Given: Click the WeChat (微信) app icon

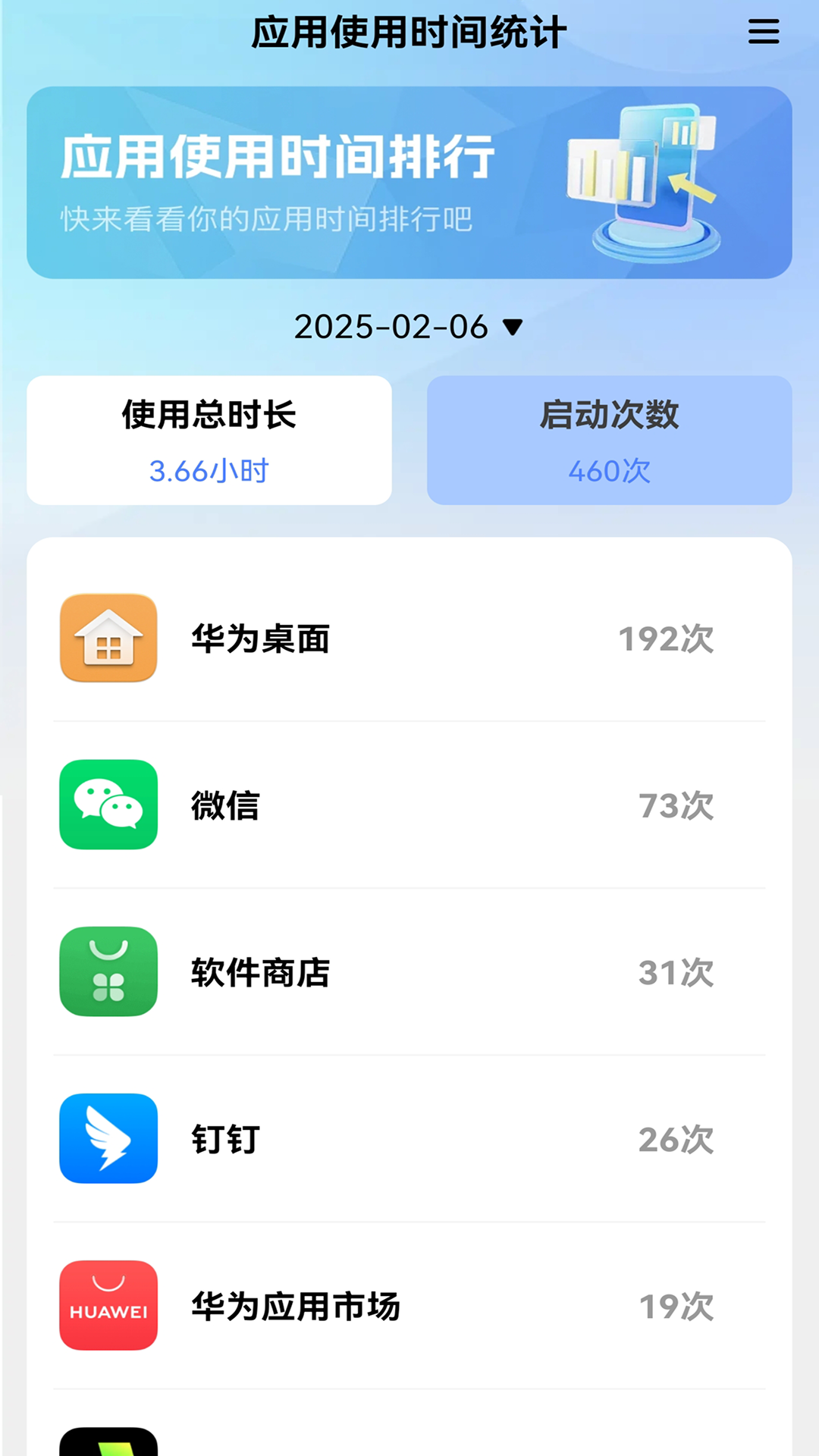Looking at the screenshot, I should 108,805.
